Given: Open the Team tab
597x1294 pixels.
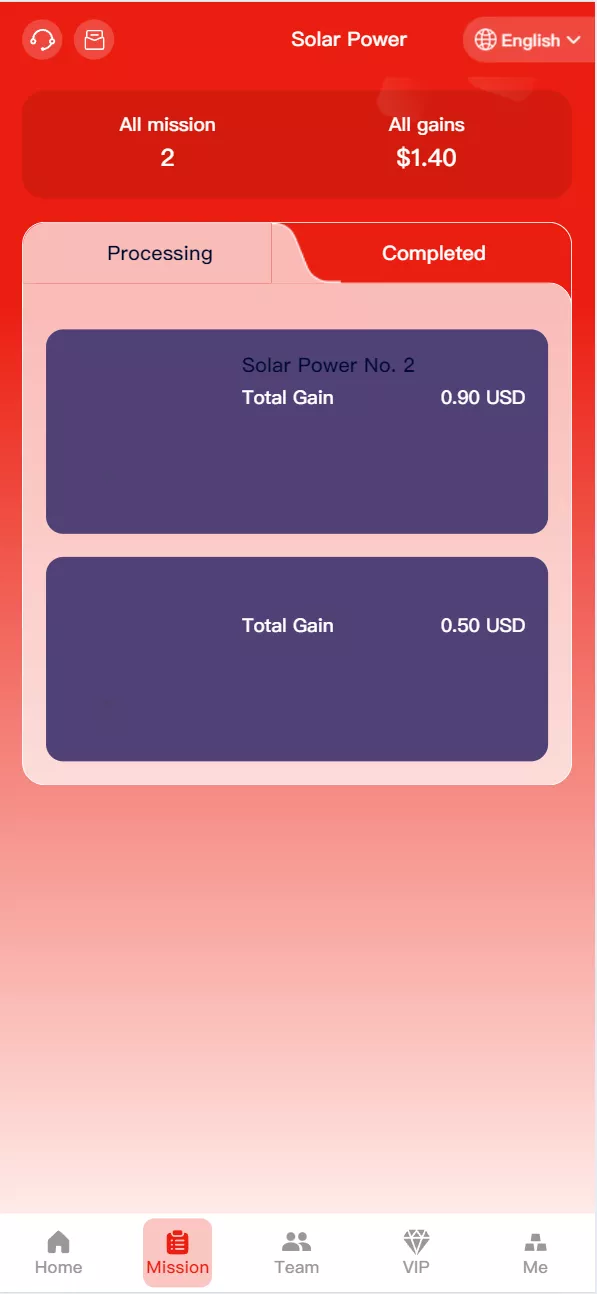Looking at the screenshot, I should 297,1253.
